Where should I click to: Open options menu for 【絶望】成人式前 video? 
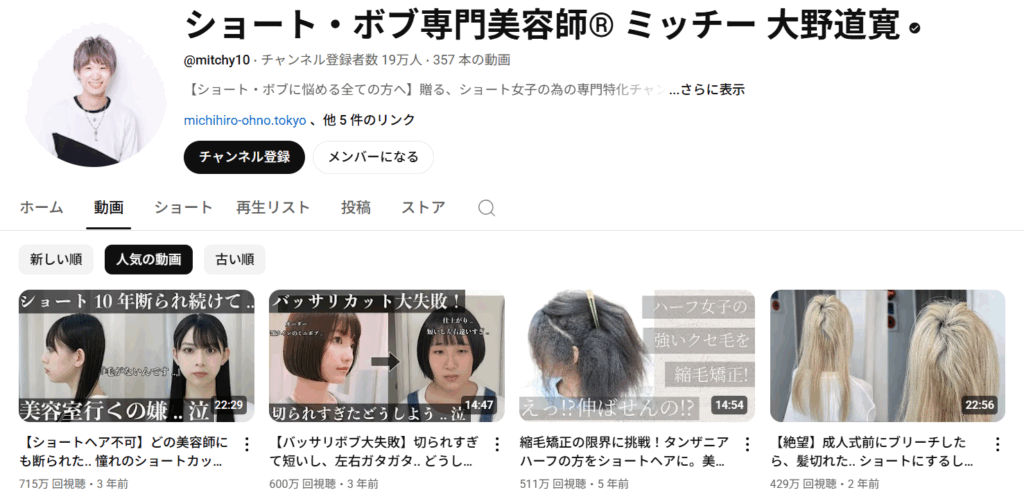click(x=997, y=445)
